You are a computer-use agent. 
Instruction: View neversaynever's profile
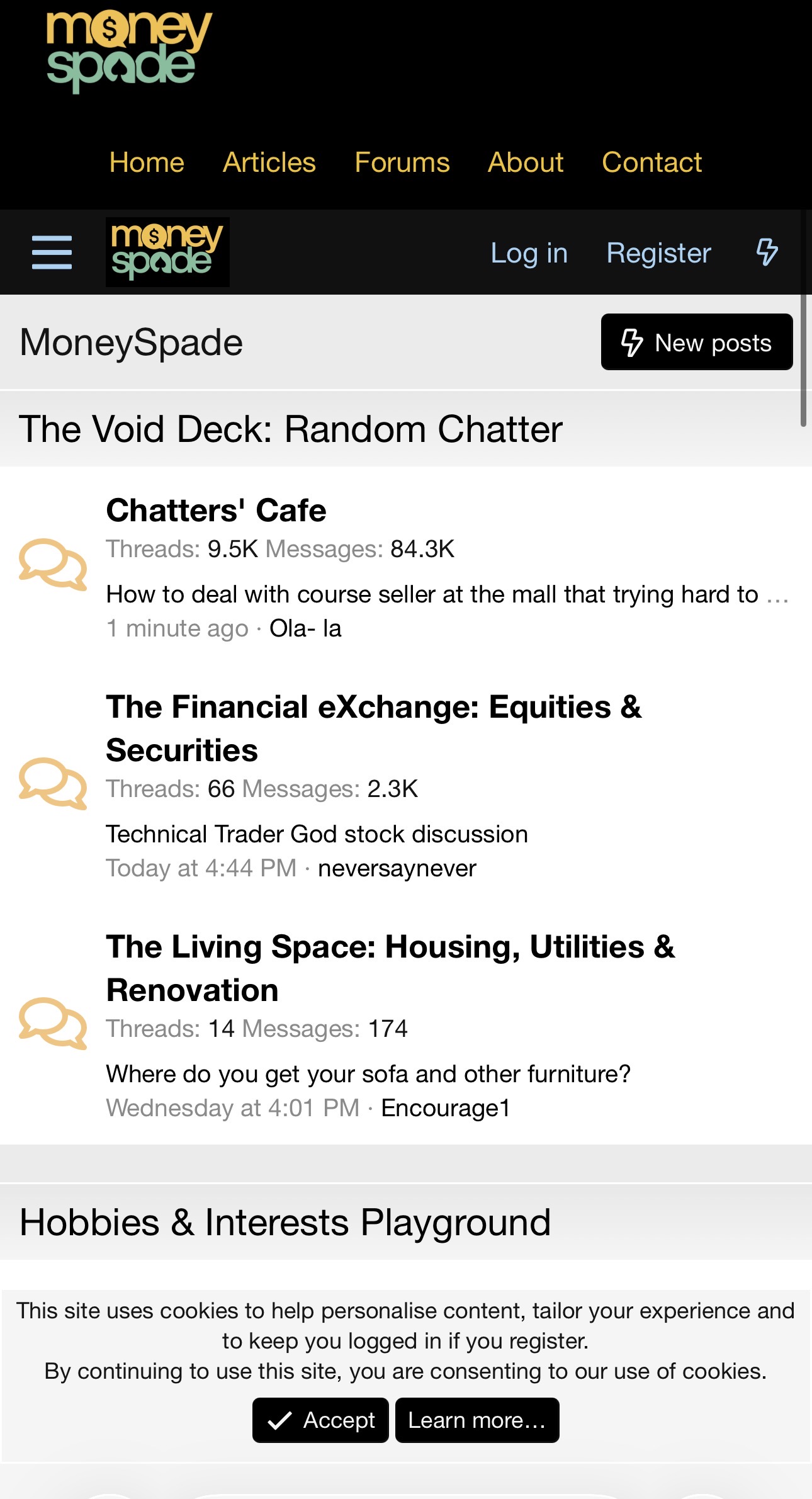pyautogui.click(x=397, y=868)
